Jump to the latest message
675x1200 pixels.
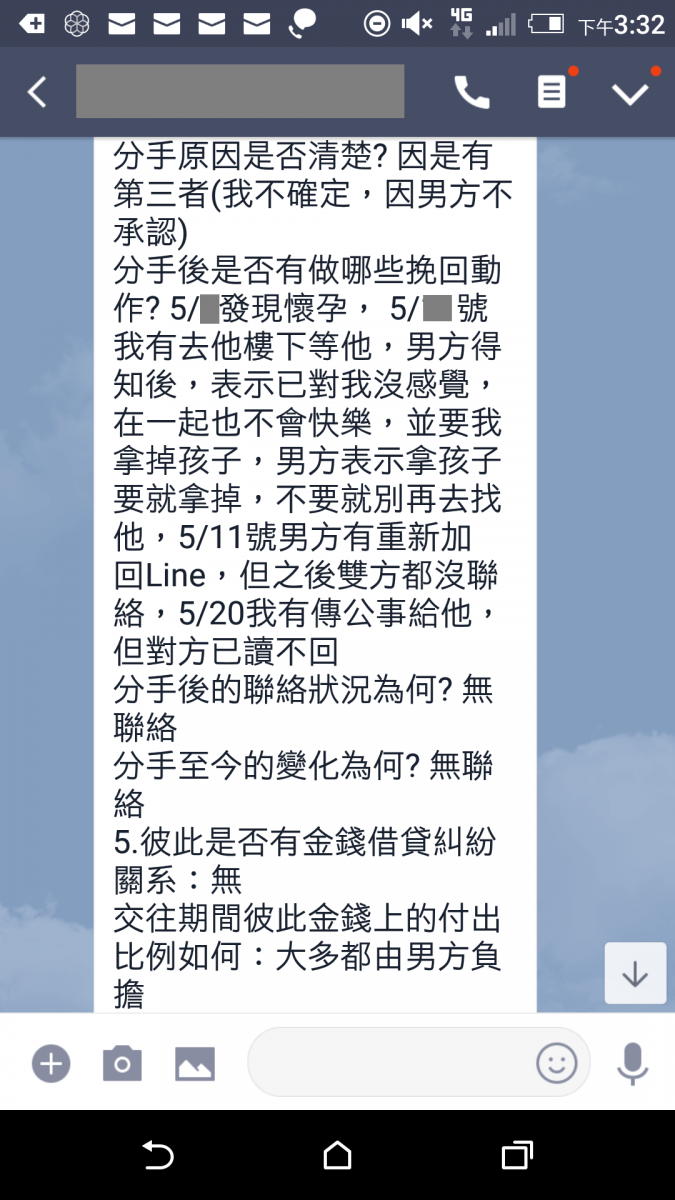[x=635, y=973]
